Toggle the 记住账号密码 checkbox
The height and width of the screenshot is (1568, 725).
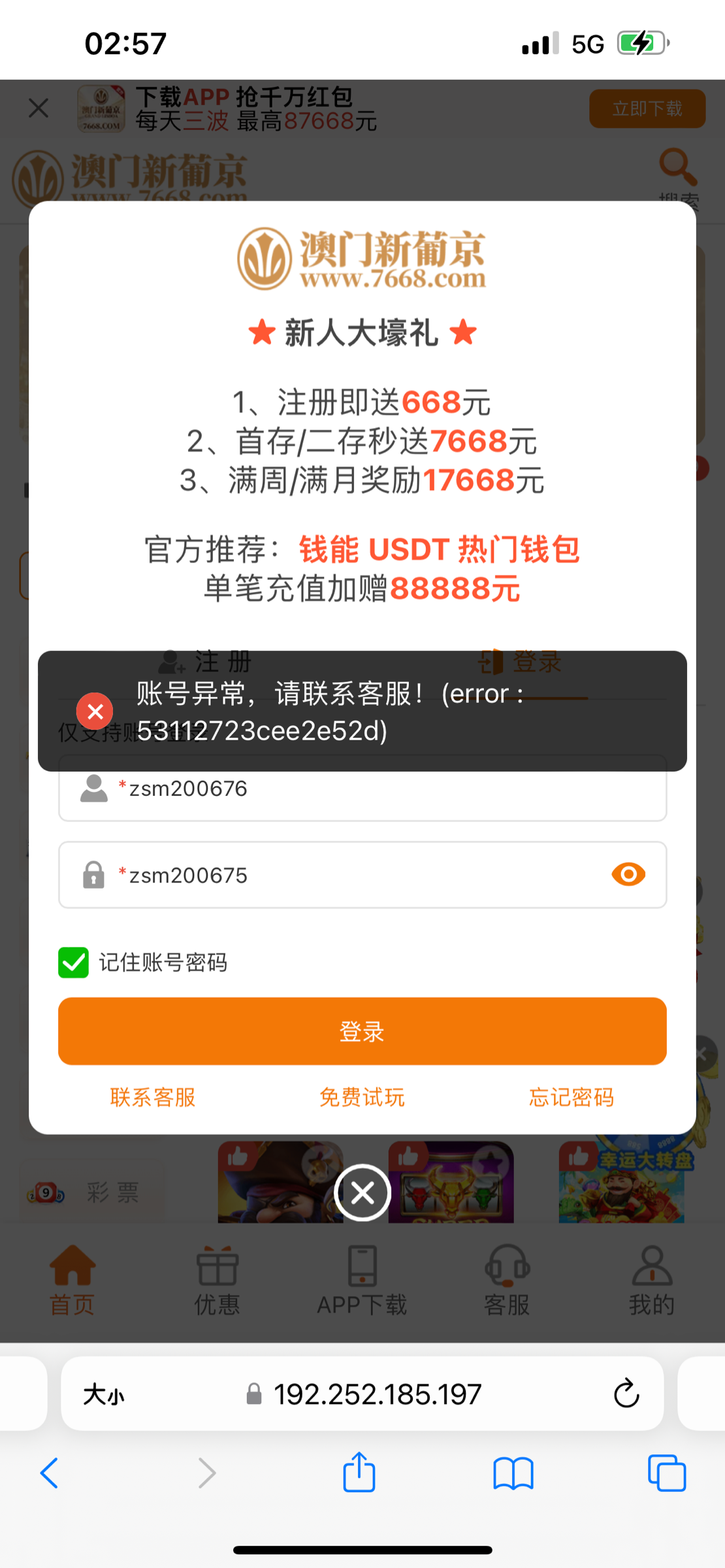click(74, 962)
